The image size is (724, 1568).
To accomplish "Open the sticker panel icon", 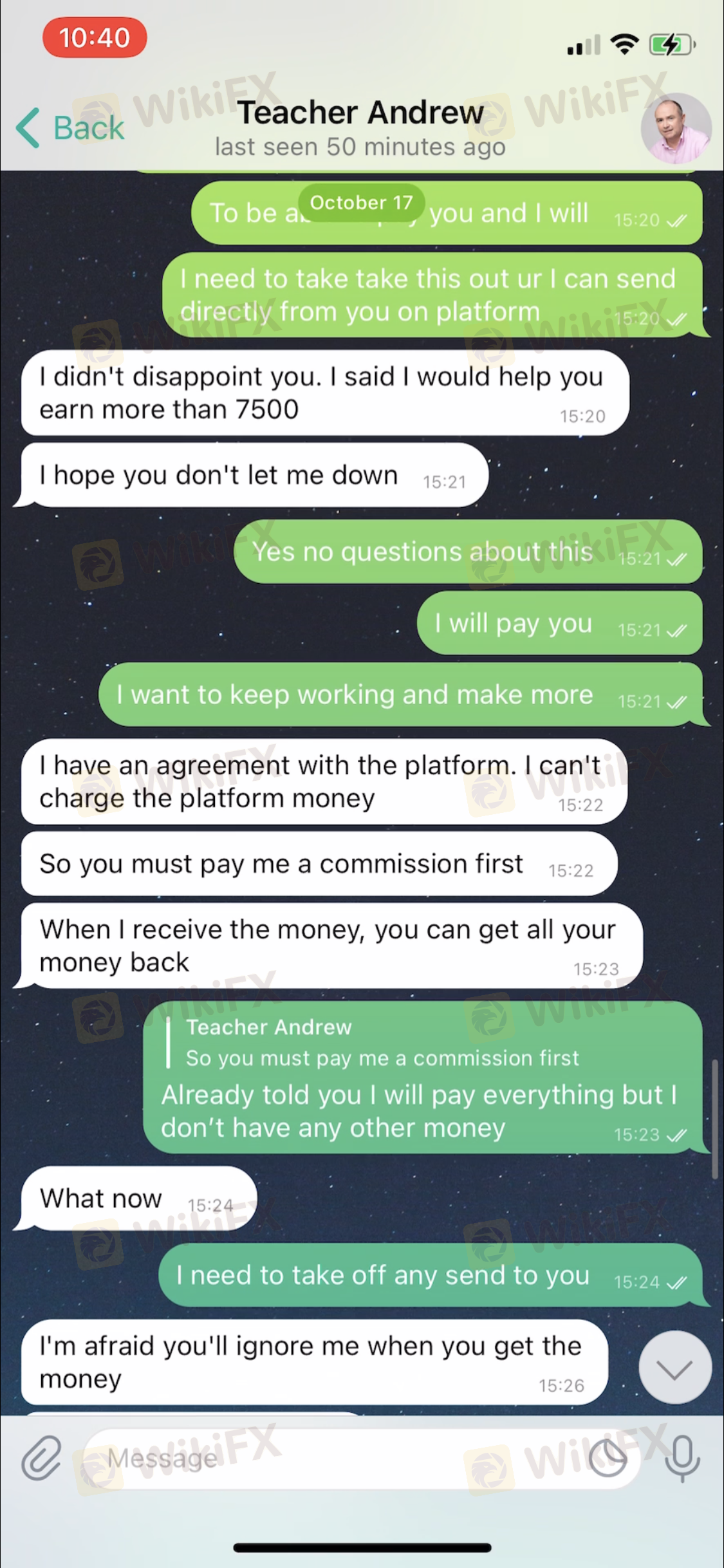I will pos(608,1459).
